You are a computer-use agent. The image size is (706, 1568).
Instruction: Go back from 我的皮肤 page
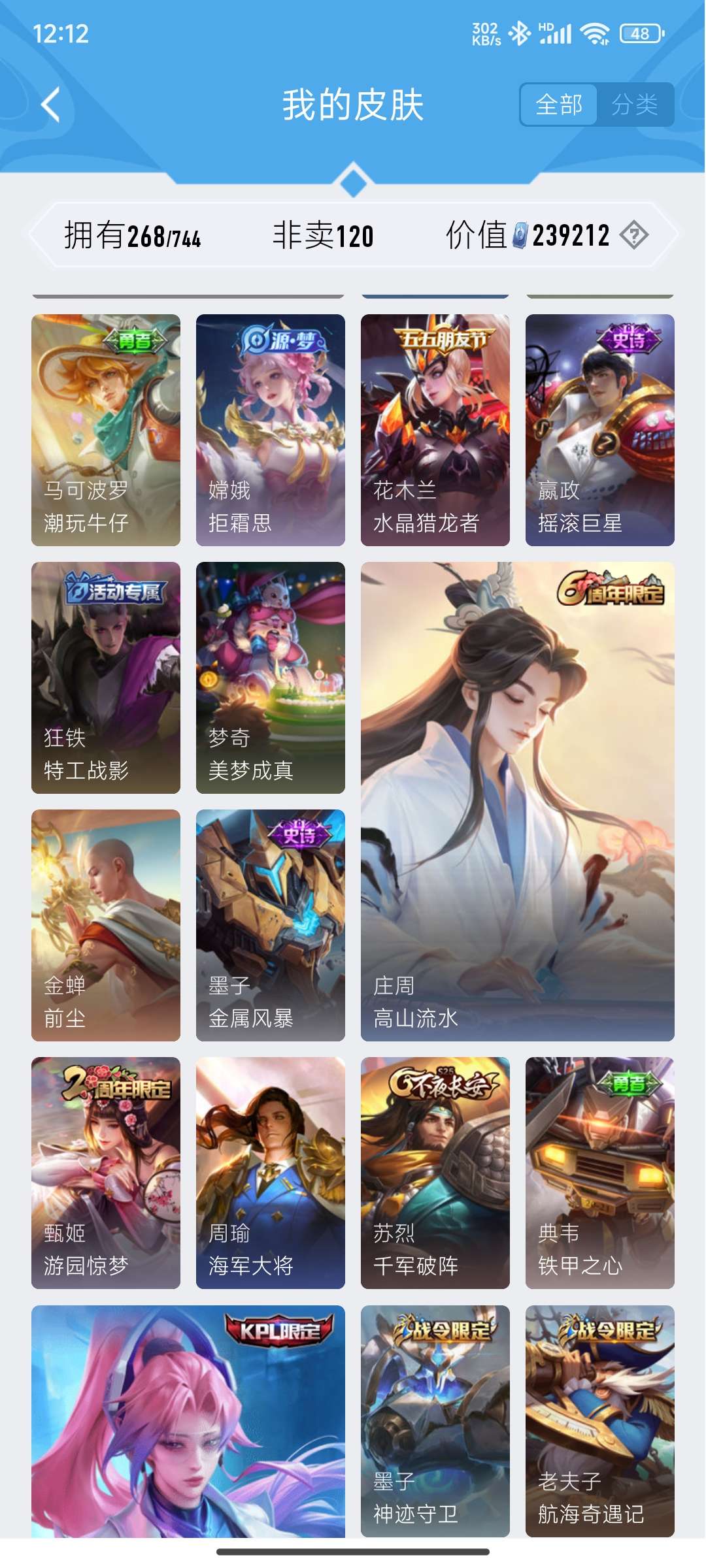(x=51, y=105)
